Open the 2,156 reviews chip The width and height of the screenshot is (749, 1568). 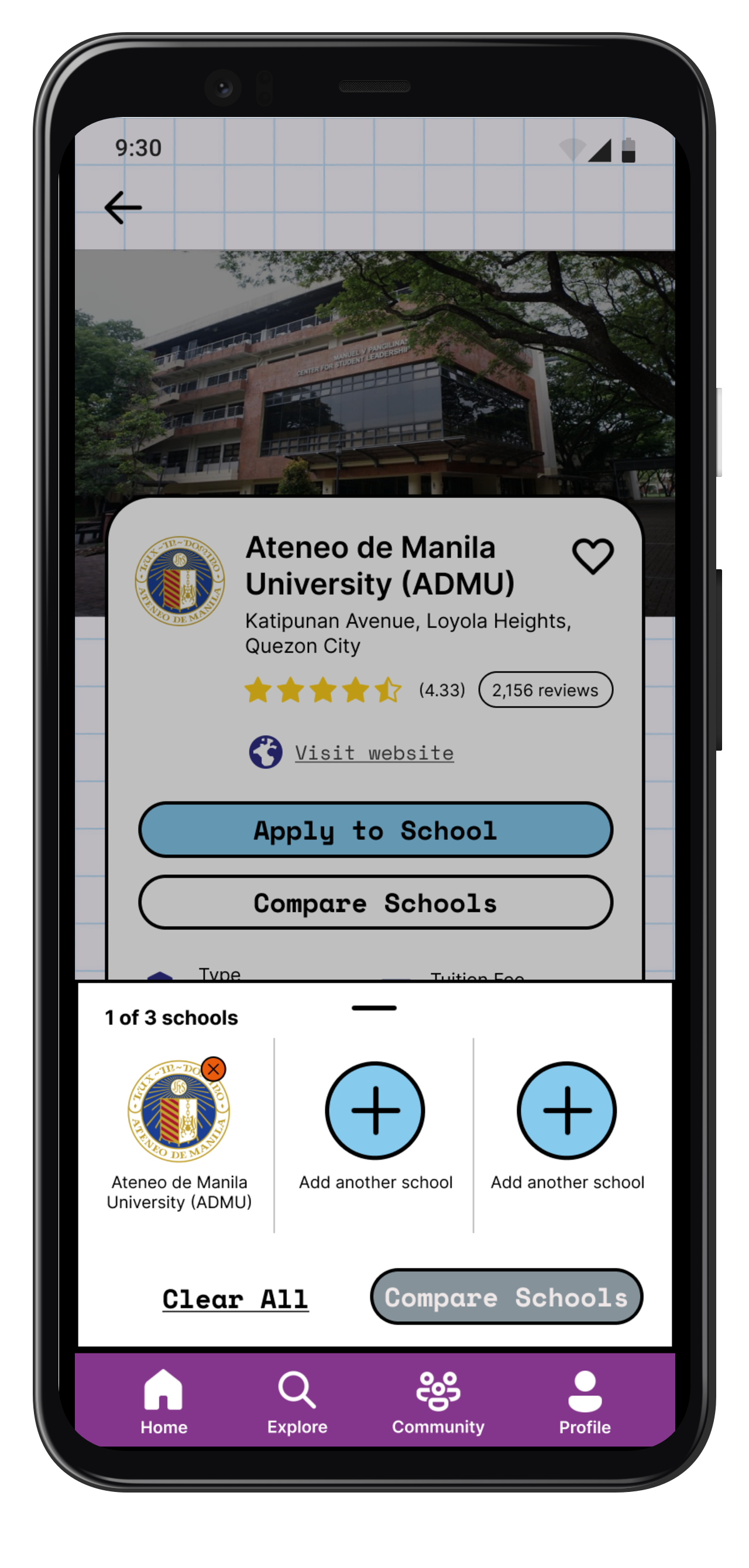pyautogui.click(x=545, y=690)
